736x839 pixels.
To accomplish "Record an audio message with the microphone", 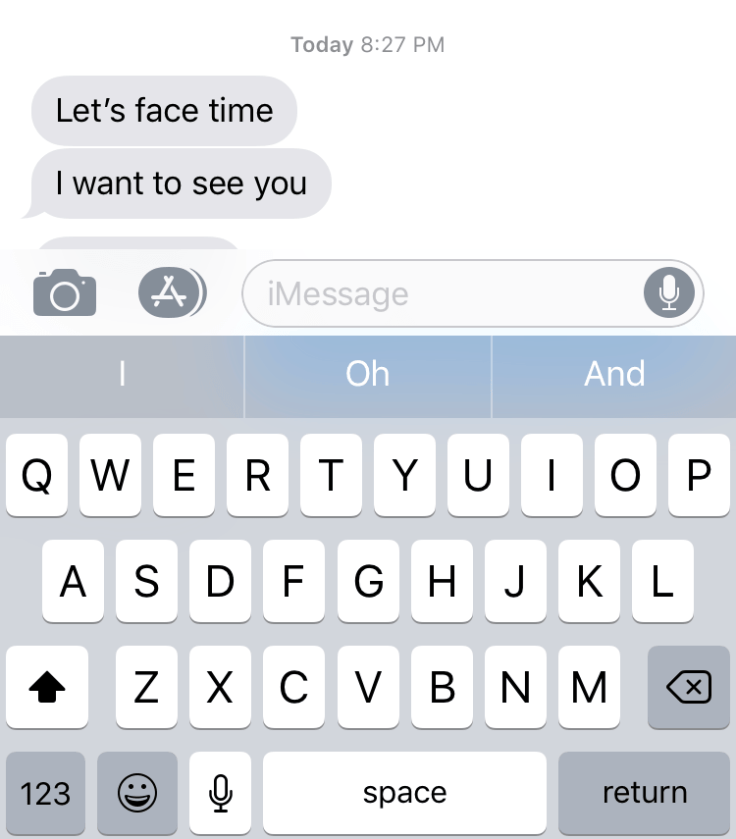I will pos(670,294).
